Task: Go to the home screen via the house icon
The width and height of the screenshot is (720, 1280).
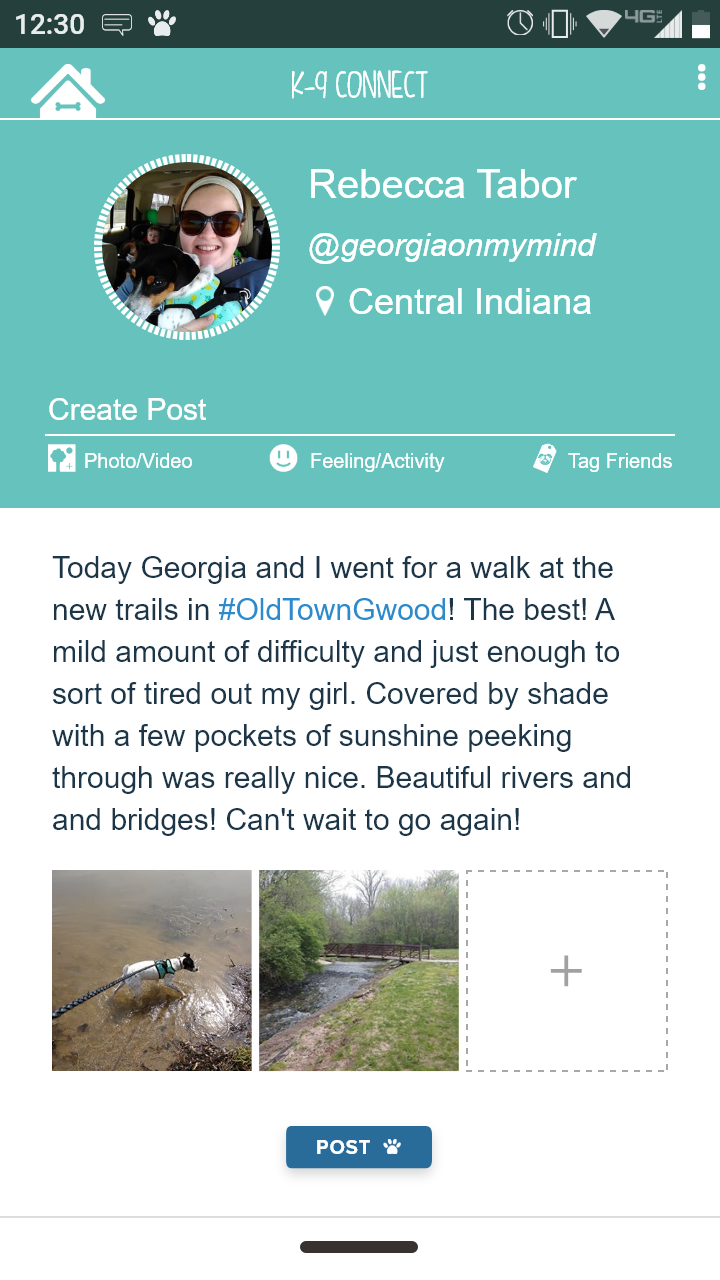Action: pos(67,90)
